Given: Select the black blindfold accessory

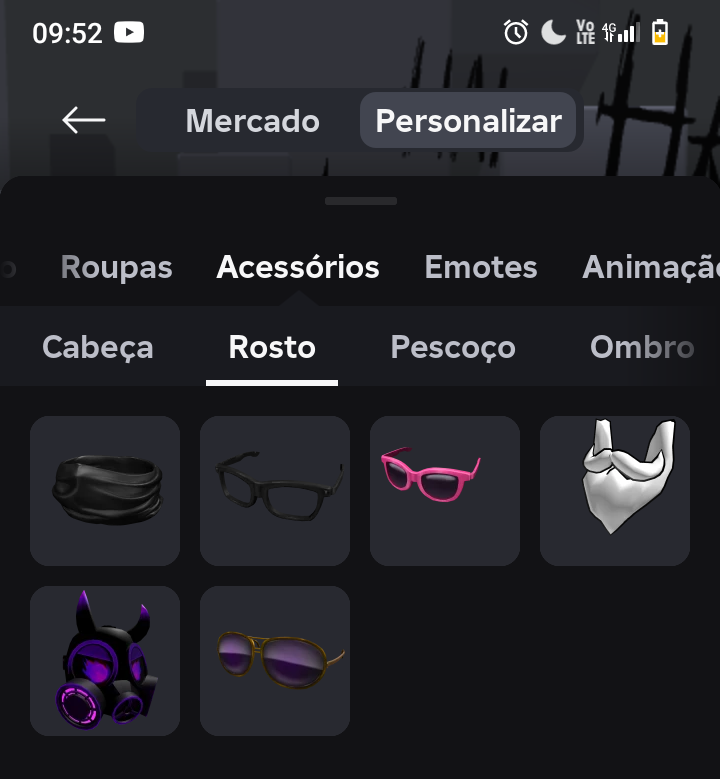Looking at the screenshot, I should [105, 490].
